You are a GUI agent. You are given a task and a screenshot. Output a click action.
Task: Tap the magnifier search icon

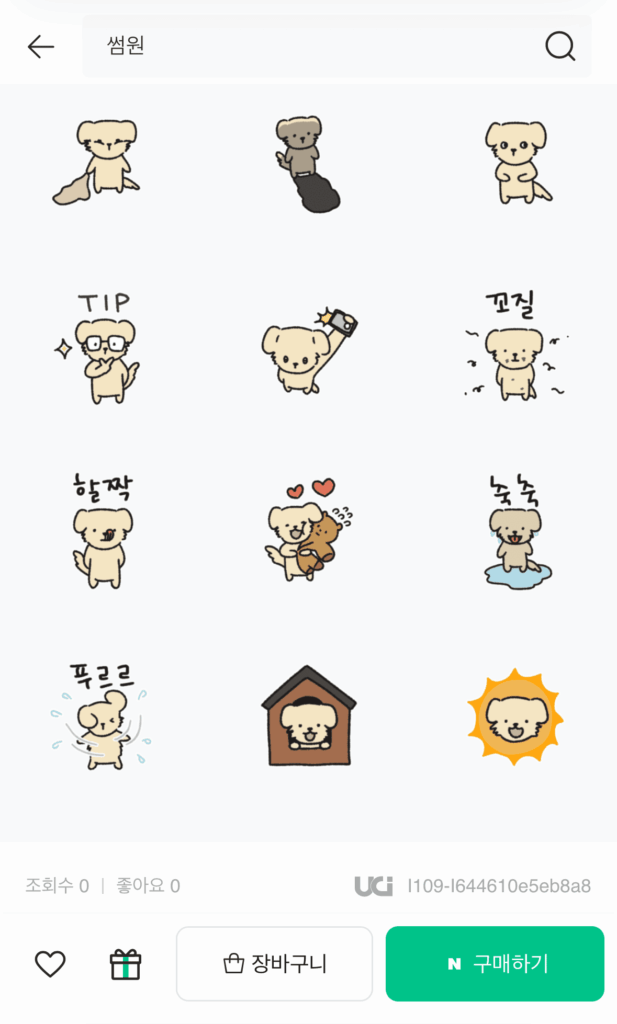(560, 46)
